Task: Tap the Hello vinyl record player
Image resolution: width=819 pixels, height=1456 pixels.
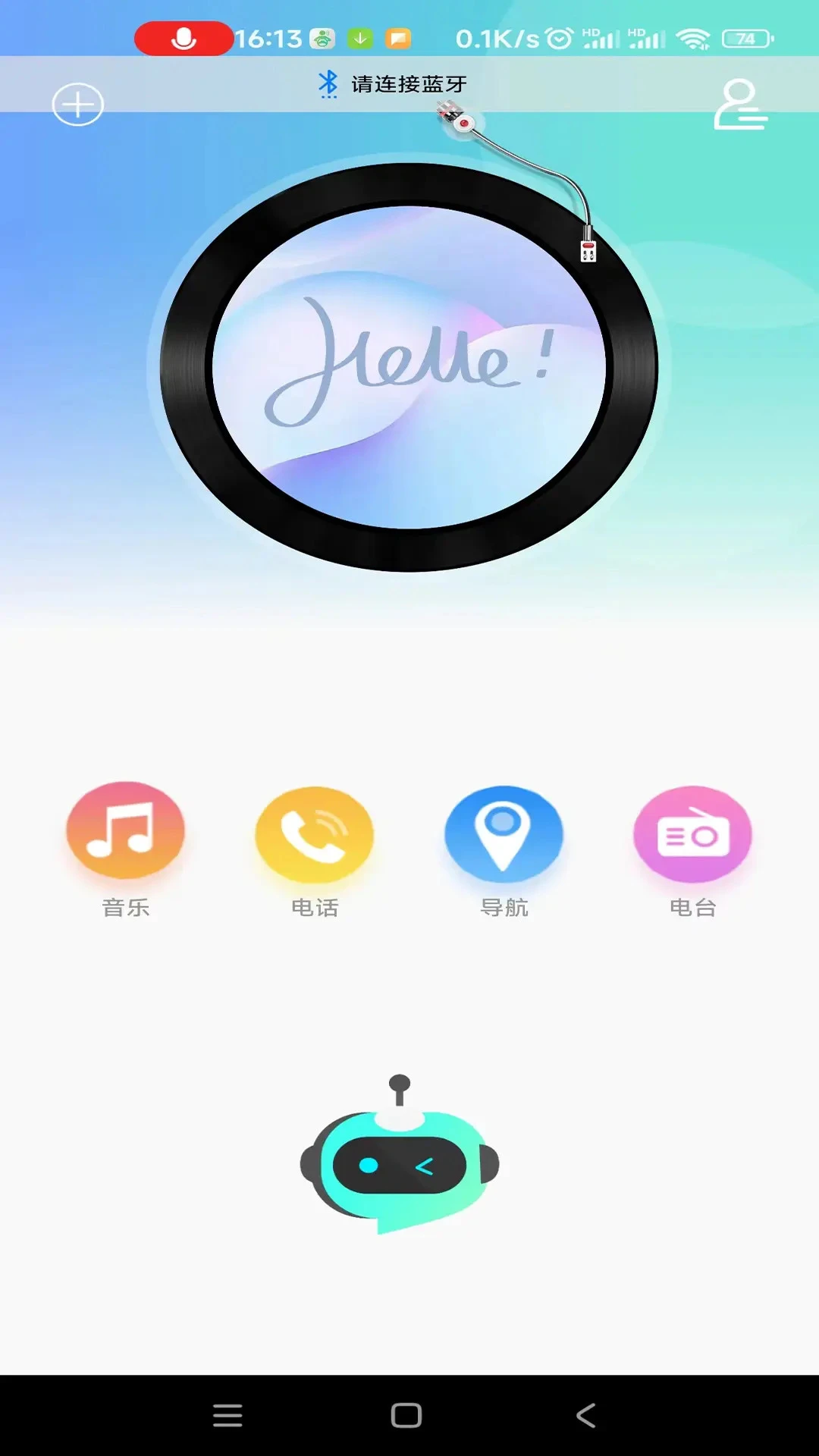Action: tap(409, 367)
